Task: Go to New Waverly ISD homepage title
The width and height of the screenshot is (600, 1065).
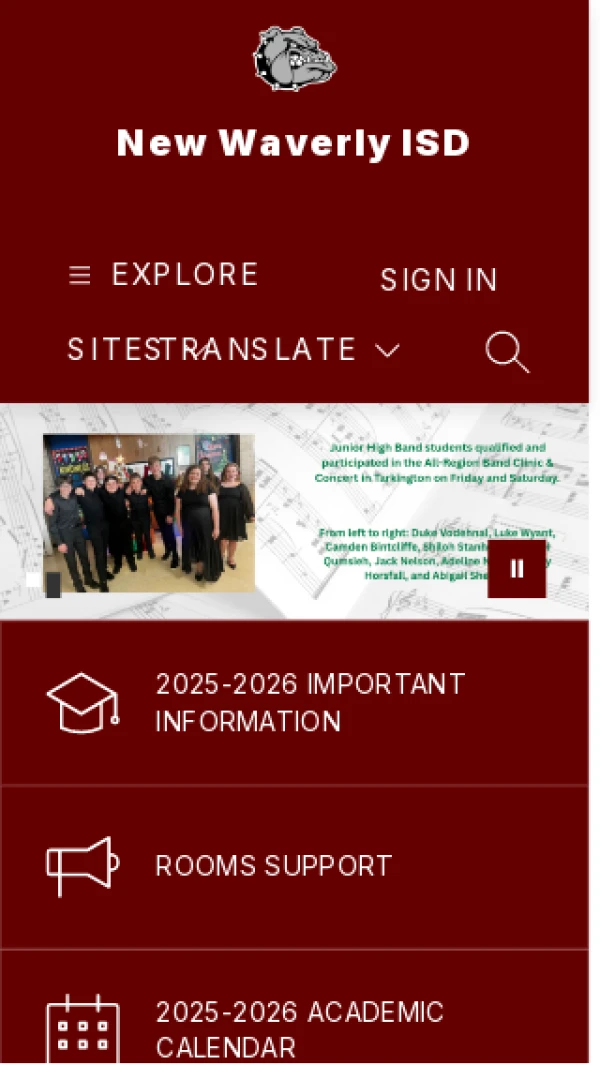Action: (293, 143)
